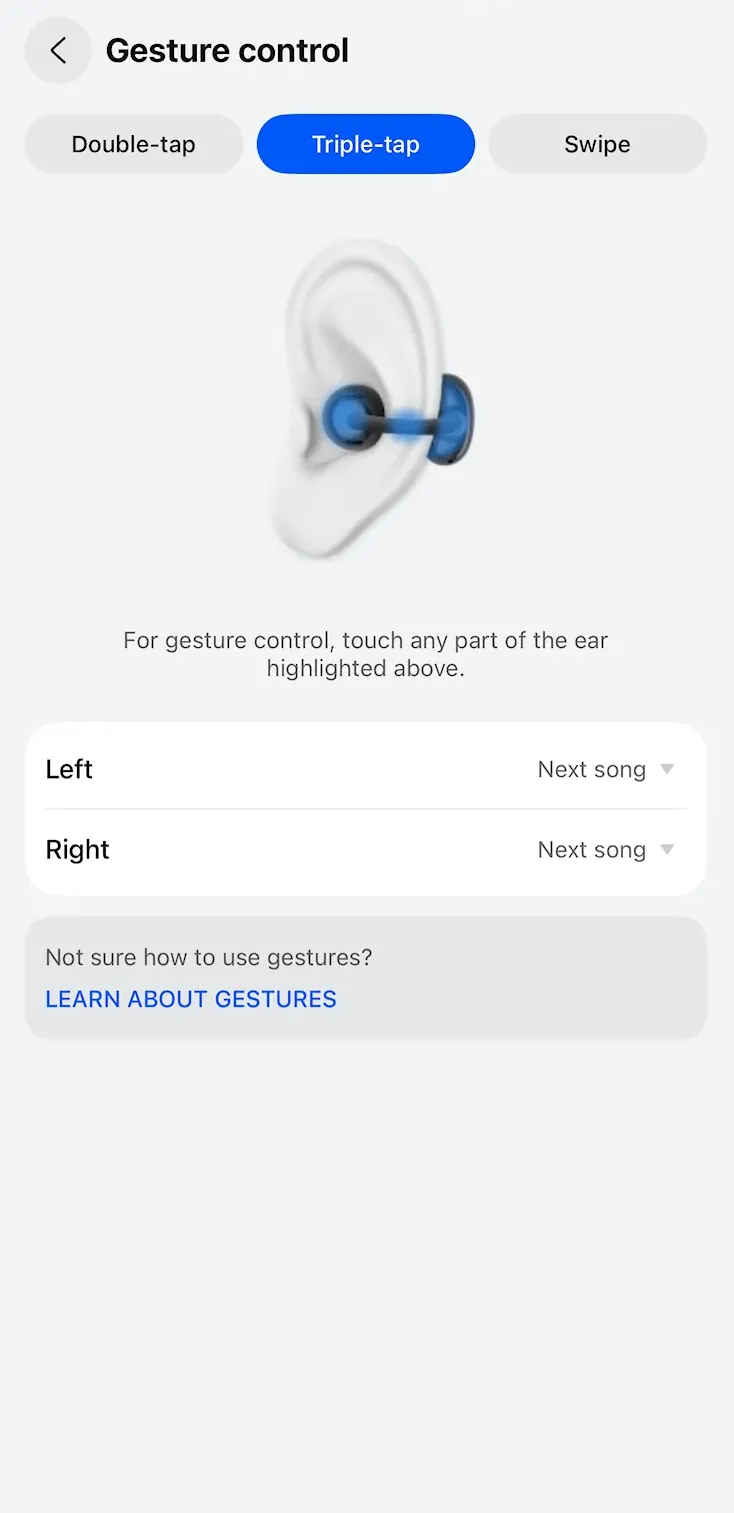This screenshot has width=734, height=1513.
Task: Switch to the Double-tap tab
Action: tap(134, 144)
